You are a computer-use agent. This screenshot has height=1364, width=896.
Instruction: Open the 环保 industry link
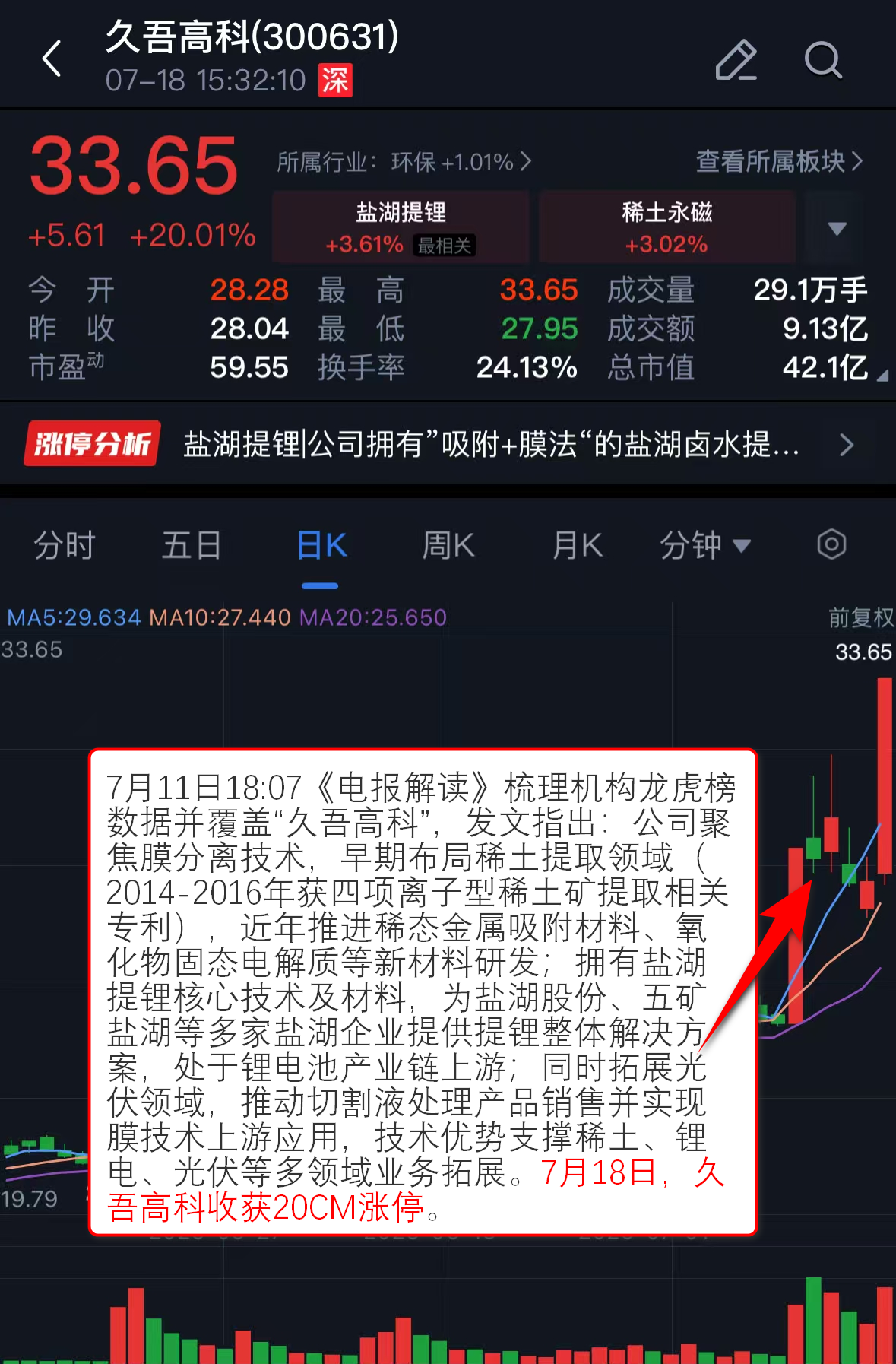point(404,162)
